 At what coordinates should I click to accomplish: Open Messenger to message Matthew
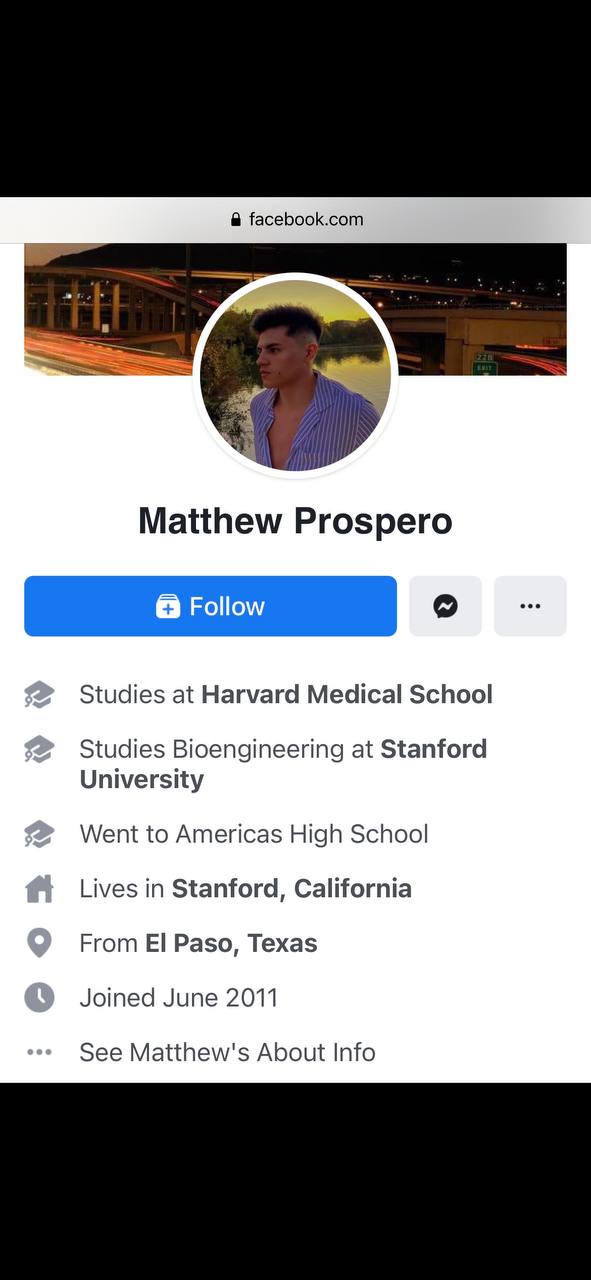pos(445,606)
